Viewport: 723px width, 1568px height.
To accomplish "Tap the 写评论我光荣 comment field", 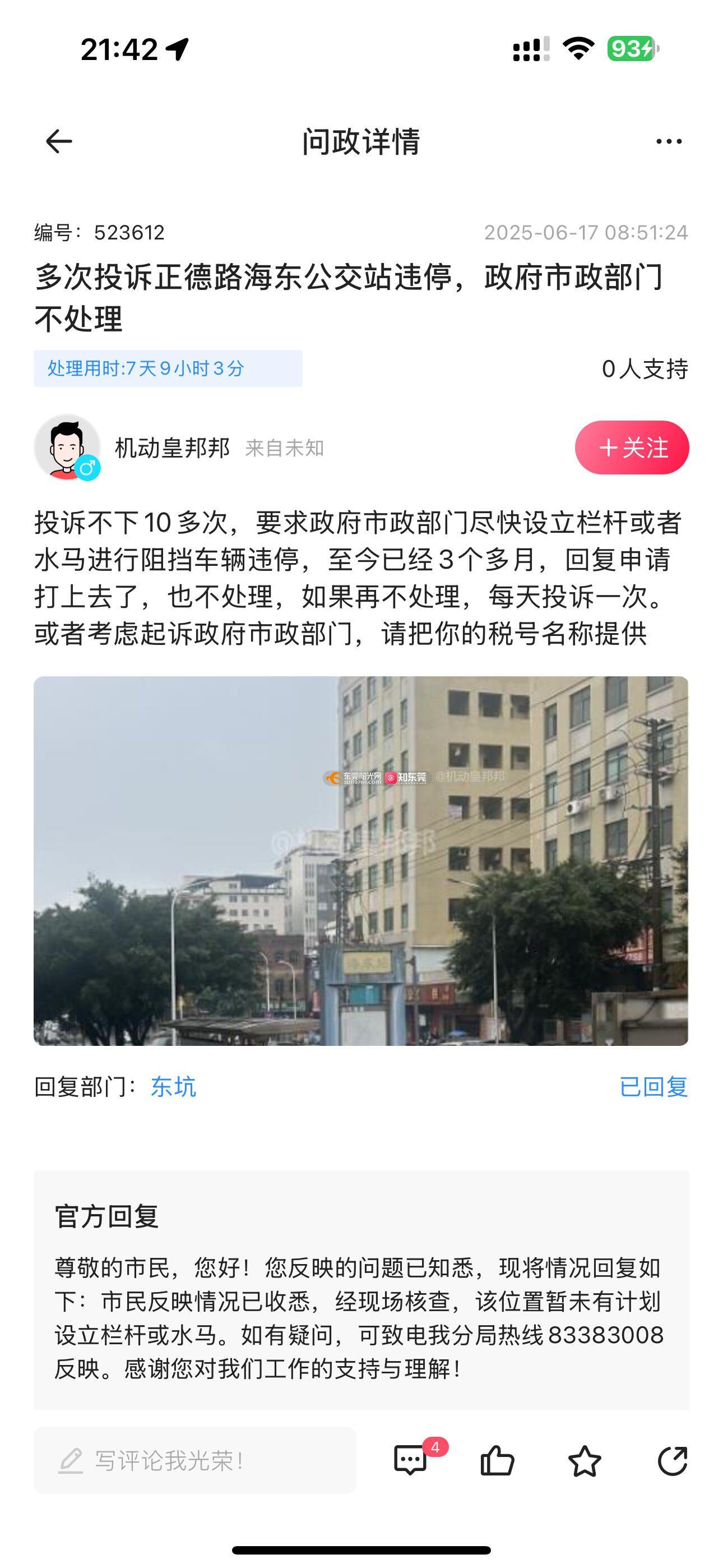I will coord(194,1460).
